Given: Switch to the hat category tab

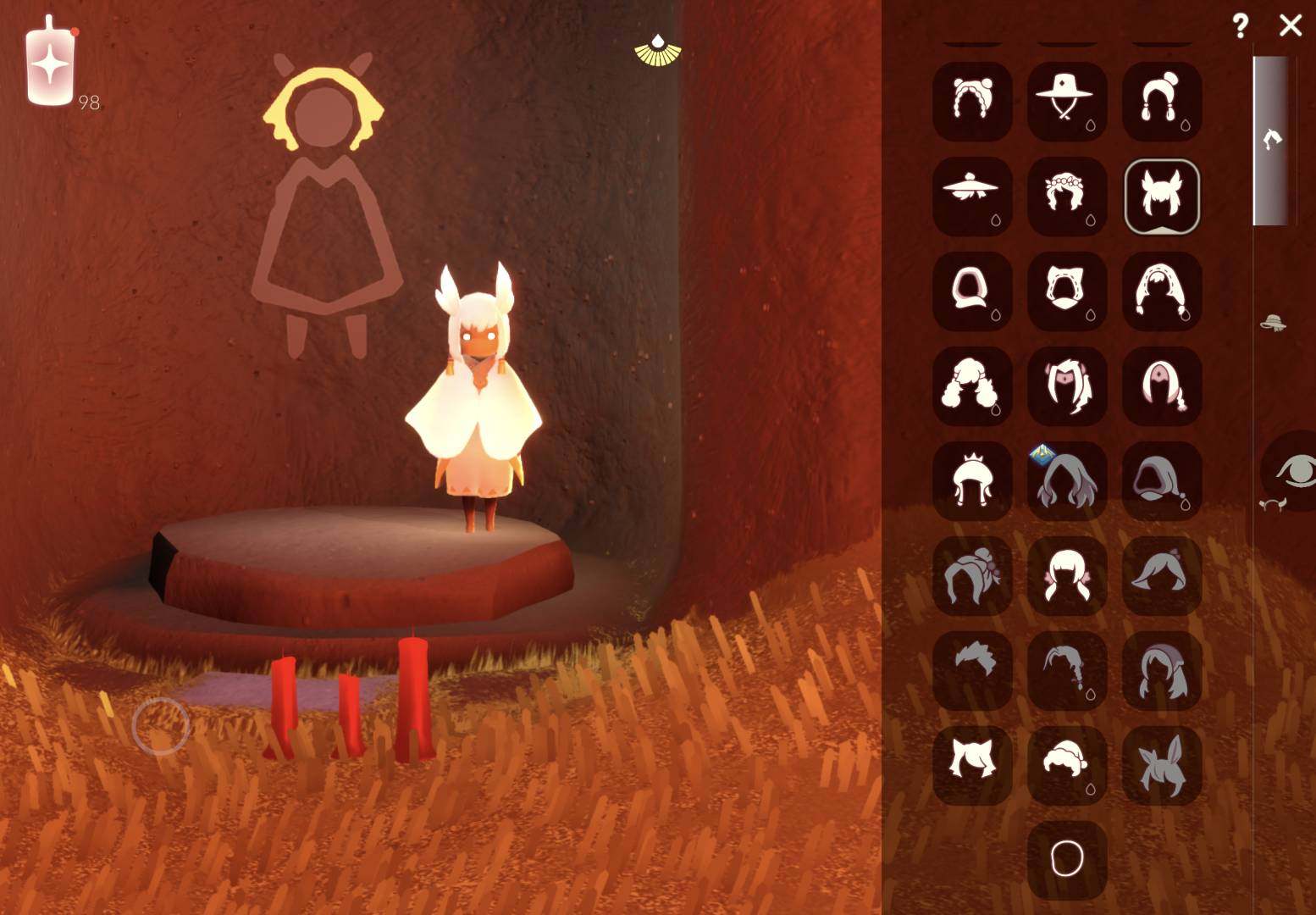Looking at the screenshot, I should pyautogui.click(x=1272, y=323).
